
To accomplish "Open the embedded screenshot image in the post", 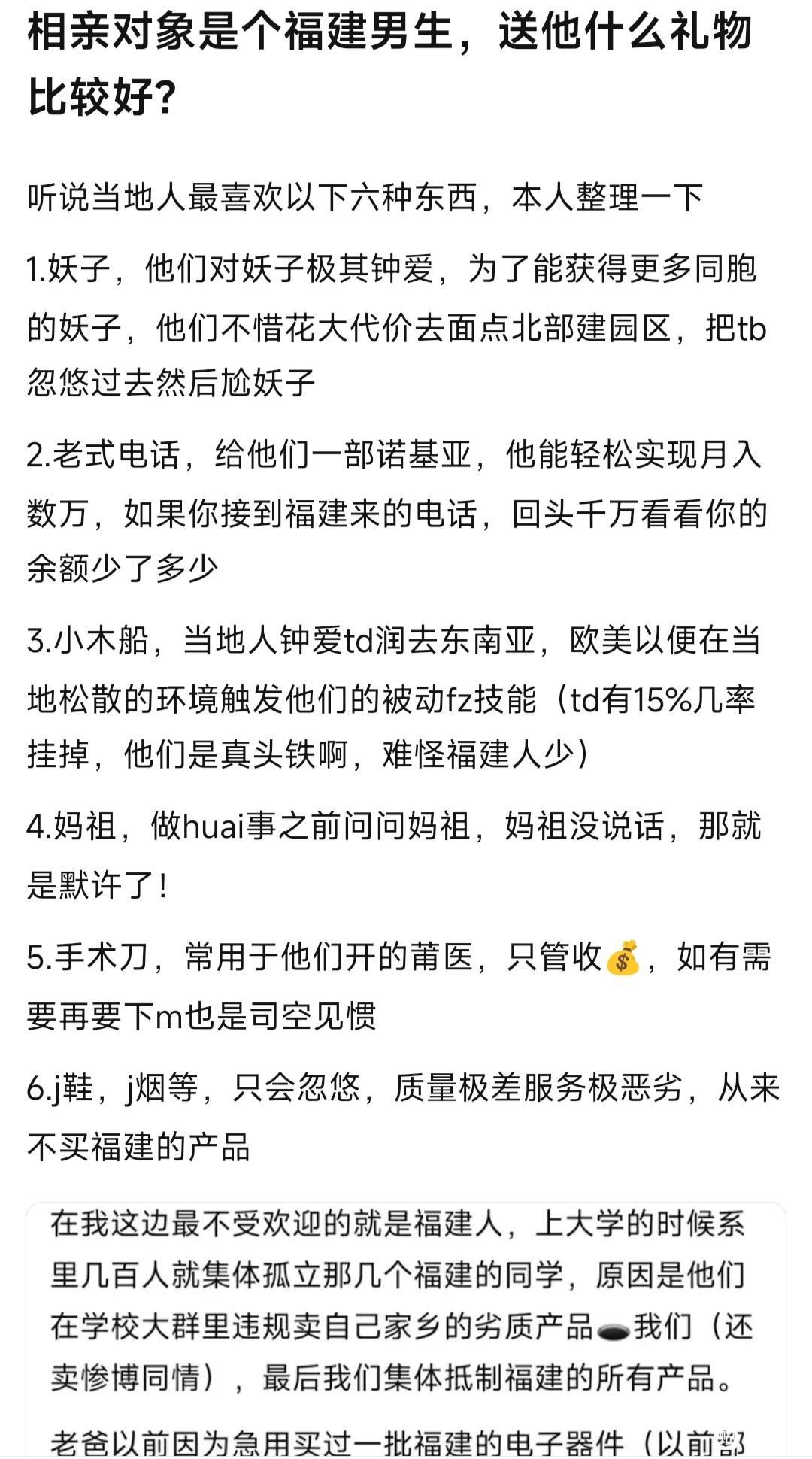I will point(406,1330).
